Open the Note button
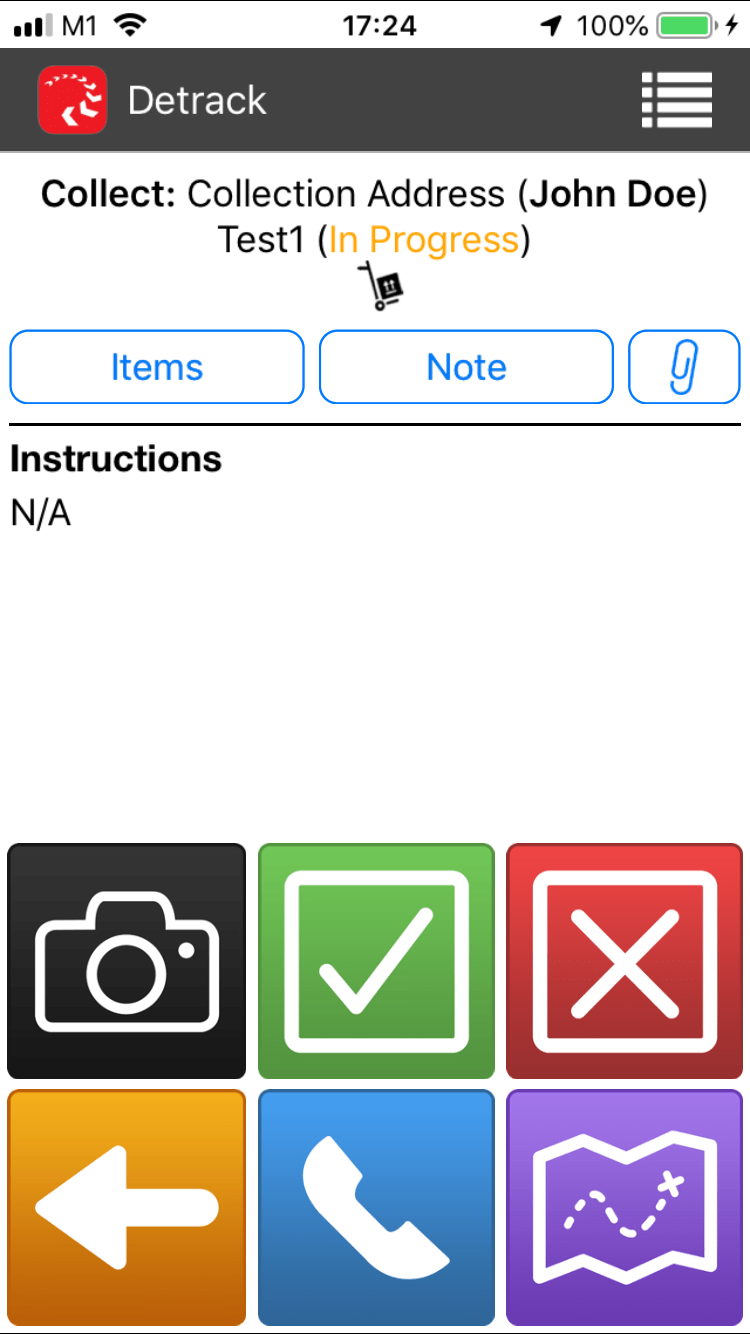The height and width of the screenshot is (1334, 750). [466, 367]
